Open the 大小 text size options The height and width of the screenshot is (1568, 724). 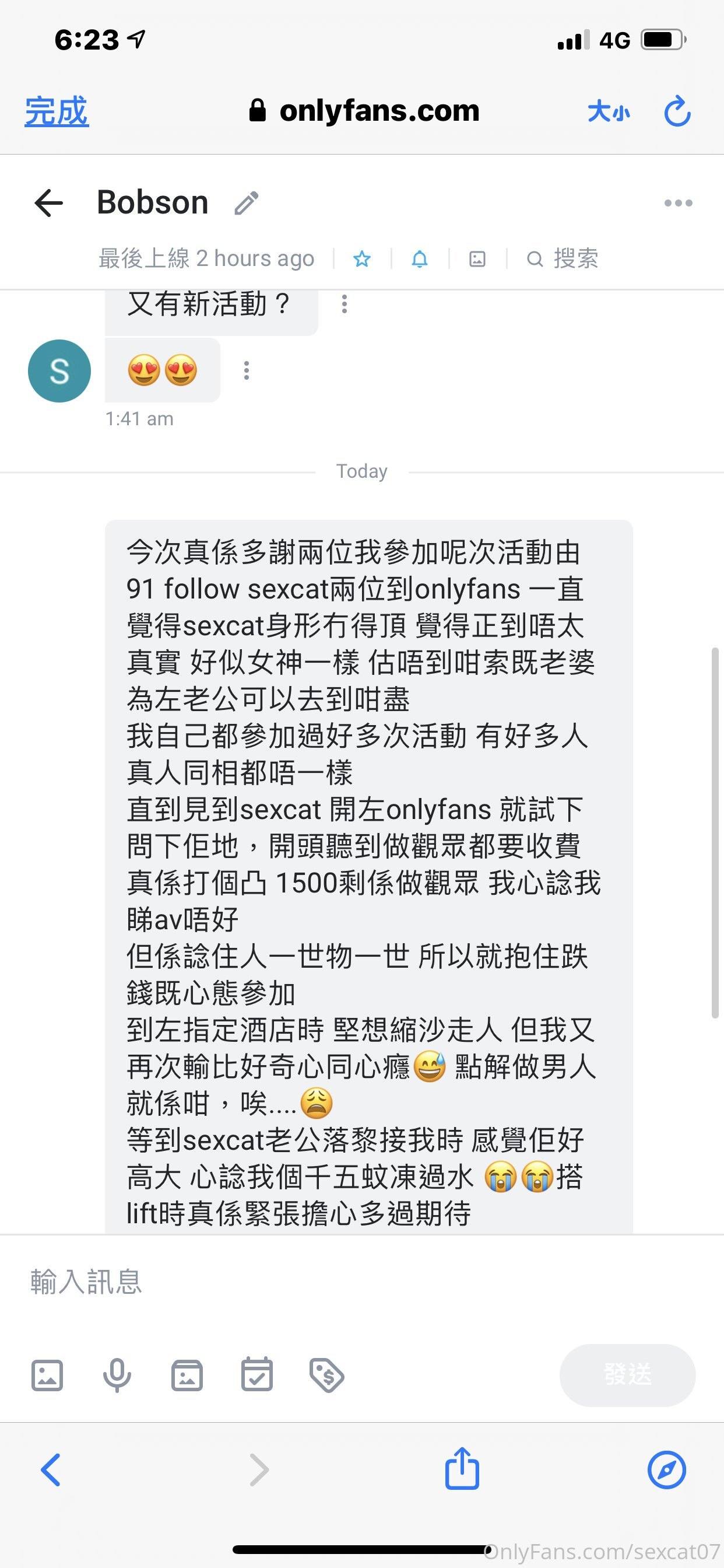[609, 112]
